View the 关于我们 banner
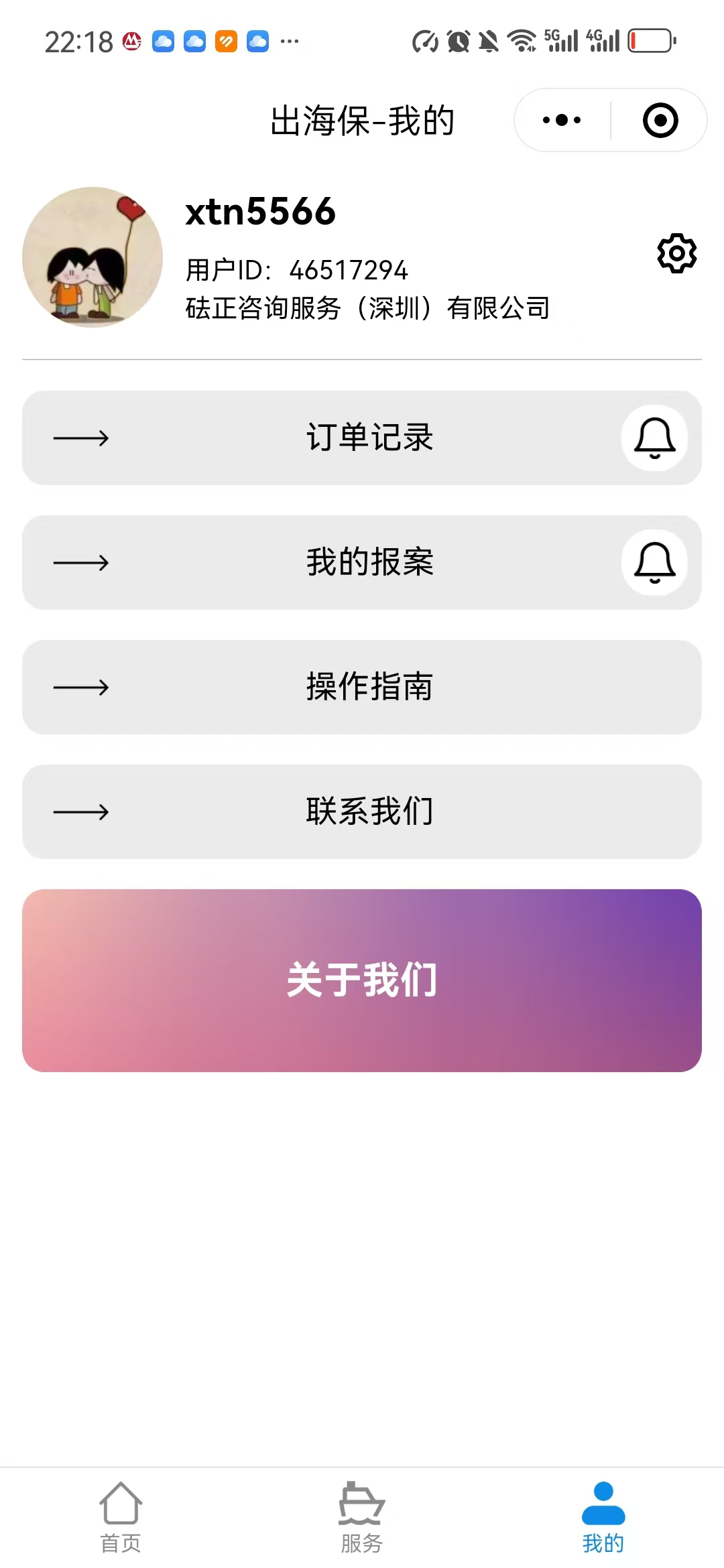The height and width of the screenshot is (1568, 724). tap(362, 980)
